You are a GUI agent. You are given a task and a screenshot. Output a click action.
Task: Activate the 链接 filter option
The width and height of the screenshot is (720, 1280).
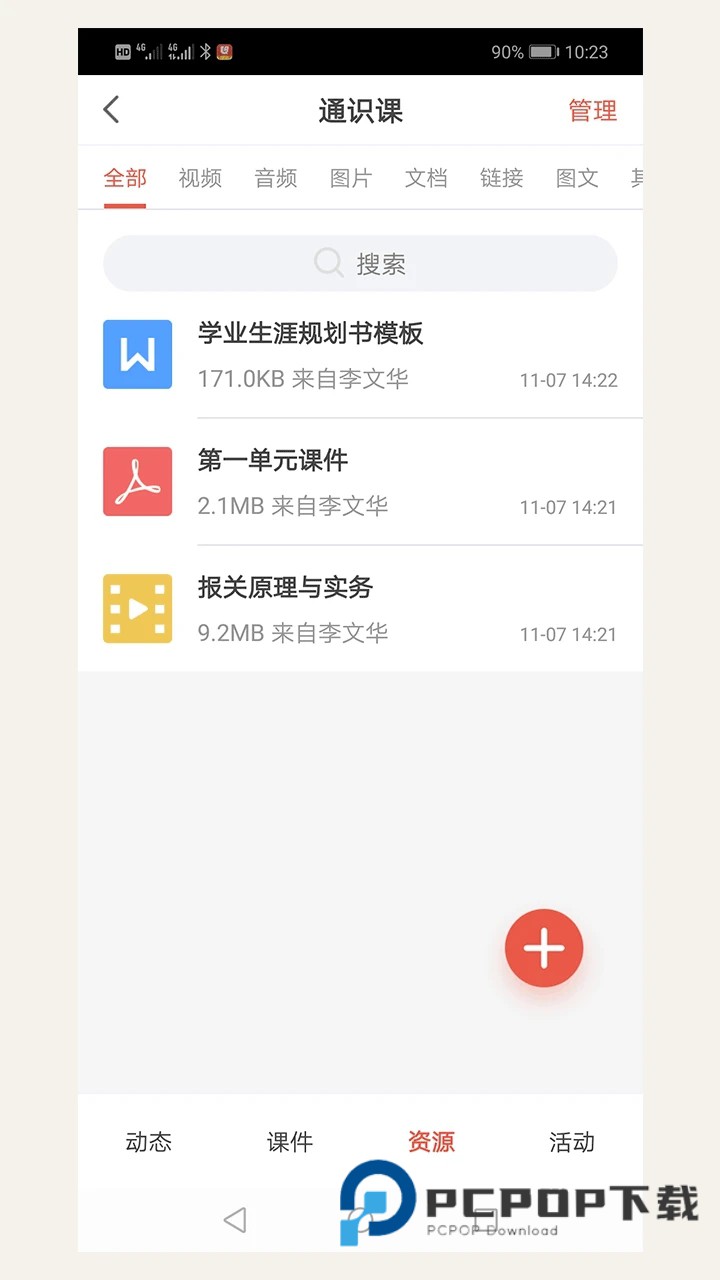pyautogui.click(x=501, y=178)
